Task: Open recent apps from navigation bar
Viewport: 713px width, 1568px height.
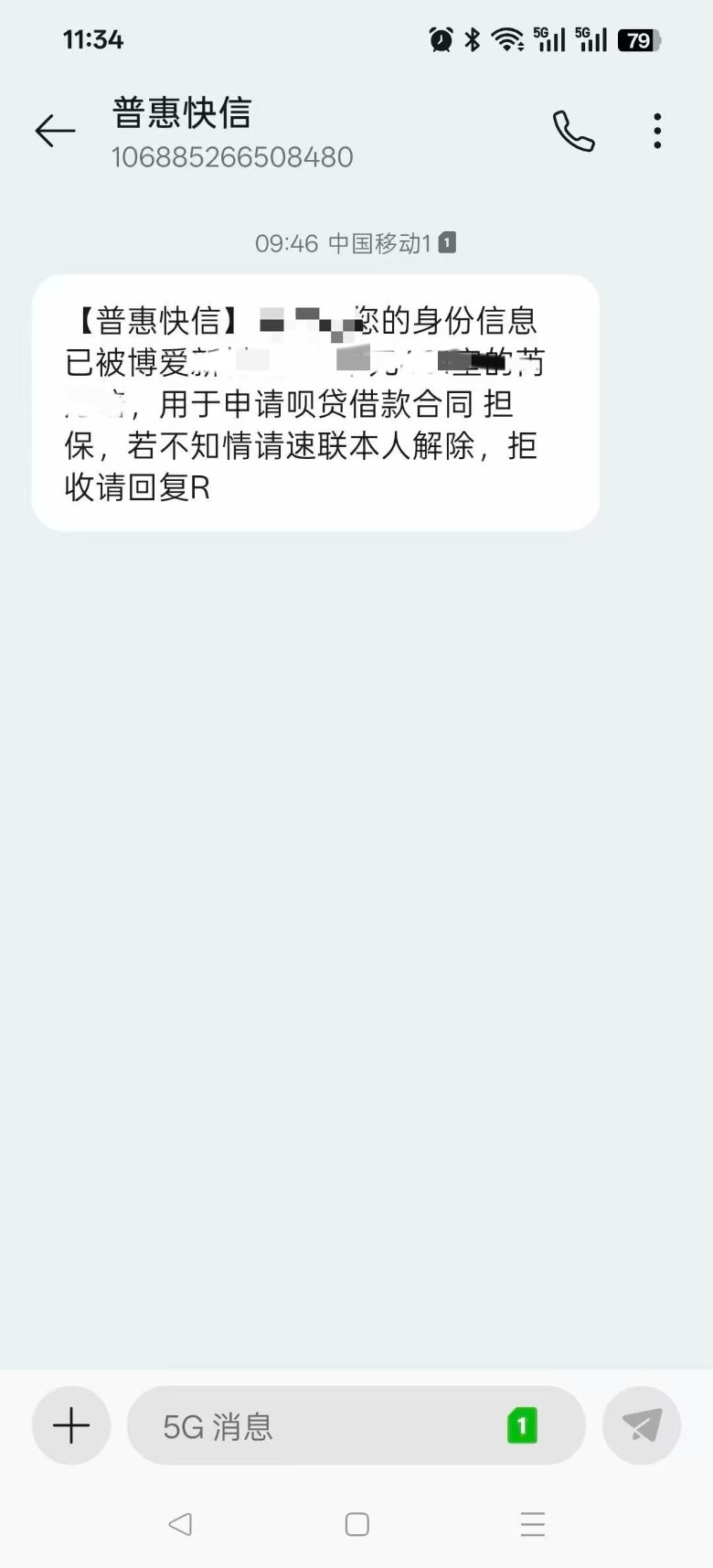Action: click(532, 1524)
